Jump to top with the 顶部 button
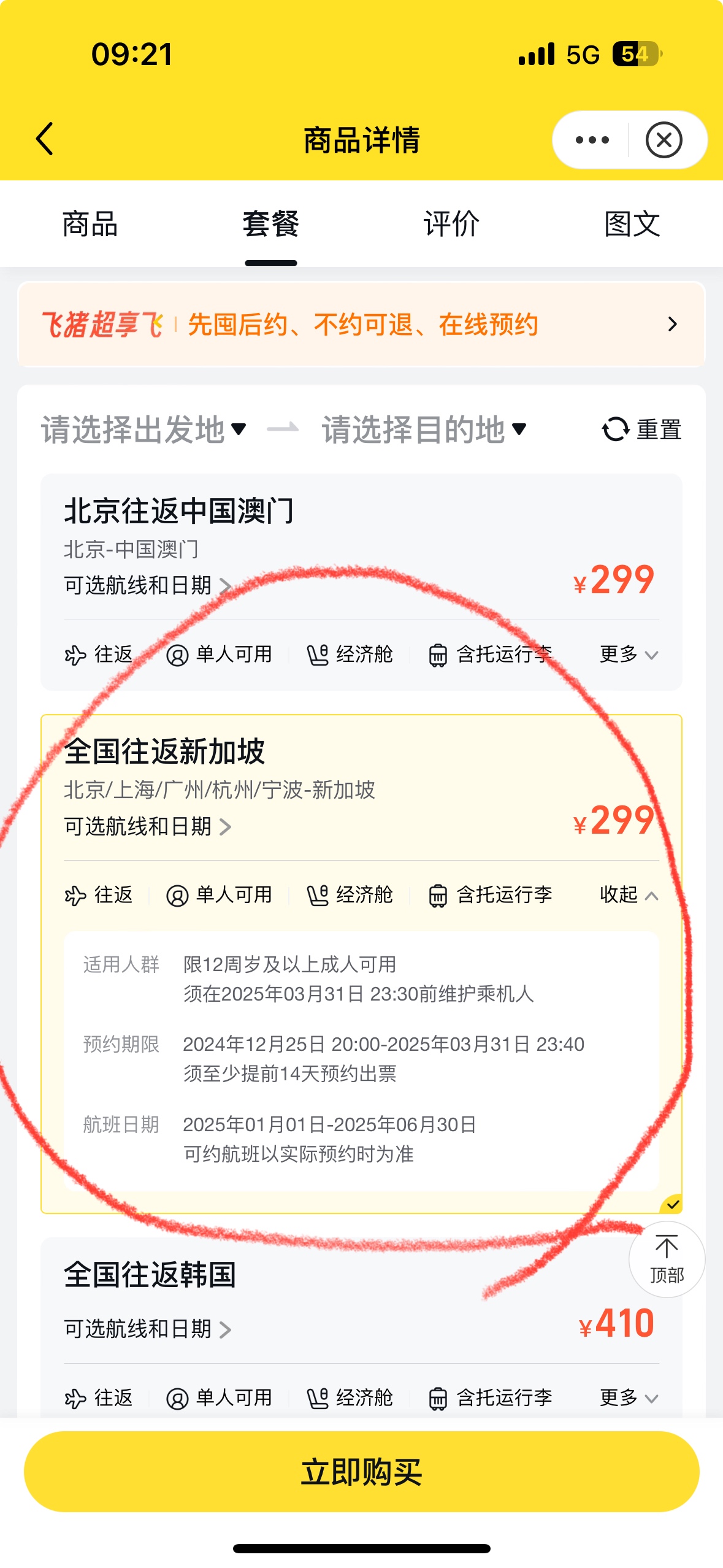The image size is (723, 1568). point(667,1259)
